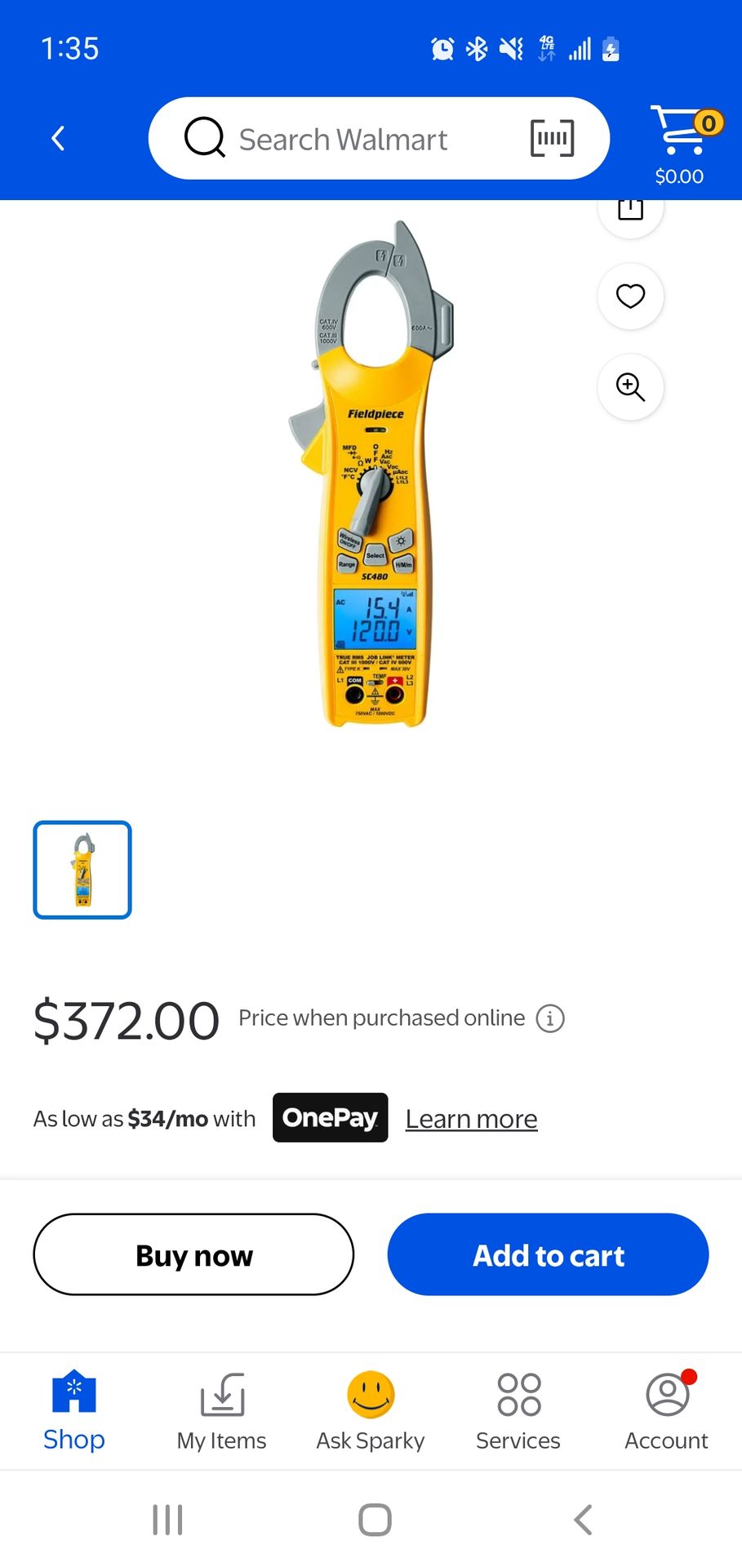Image resolution: width=742 pixels, height=1568 pixels.
Task: Open Ask Sparky assistant
Action: (x=371, y=1410)
